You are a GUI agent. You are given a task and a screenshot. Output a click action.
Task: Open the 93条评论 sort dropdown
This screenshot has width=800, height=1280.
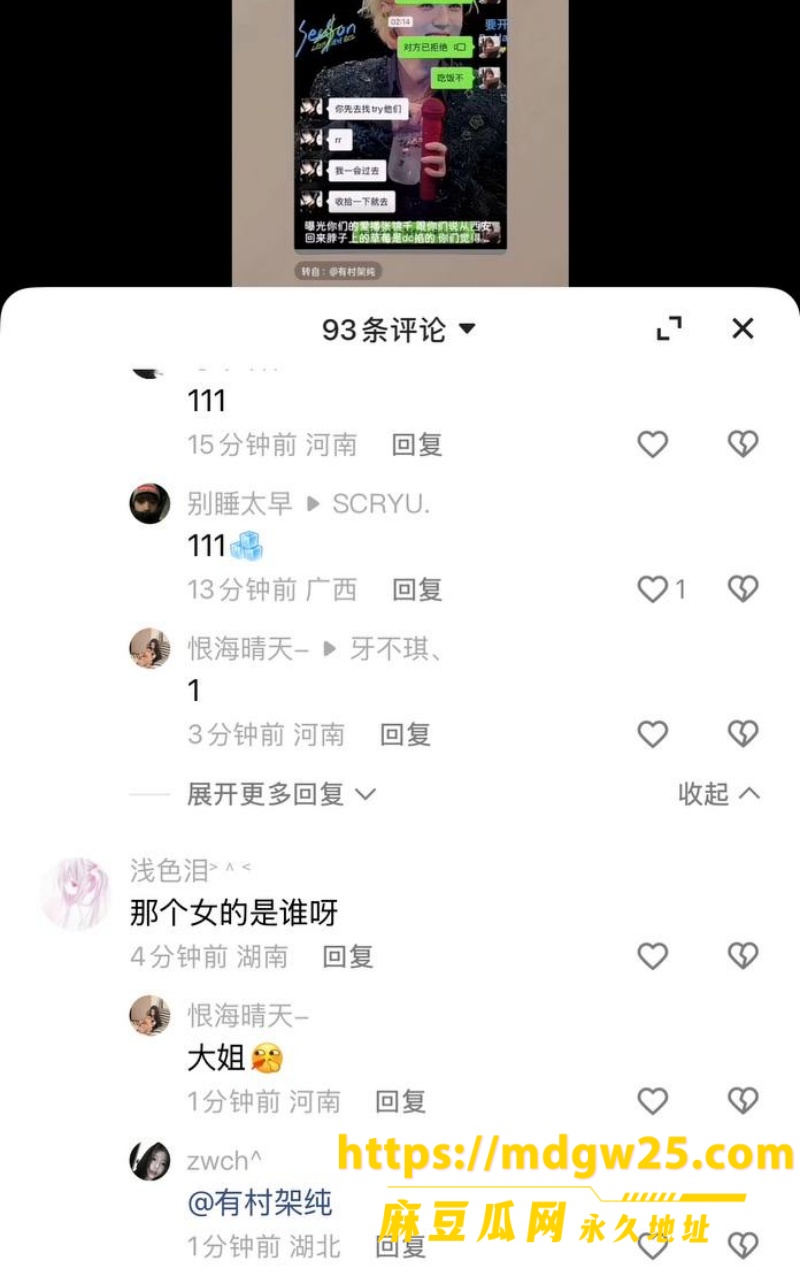398,329
